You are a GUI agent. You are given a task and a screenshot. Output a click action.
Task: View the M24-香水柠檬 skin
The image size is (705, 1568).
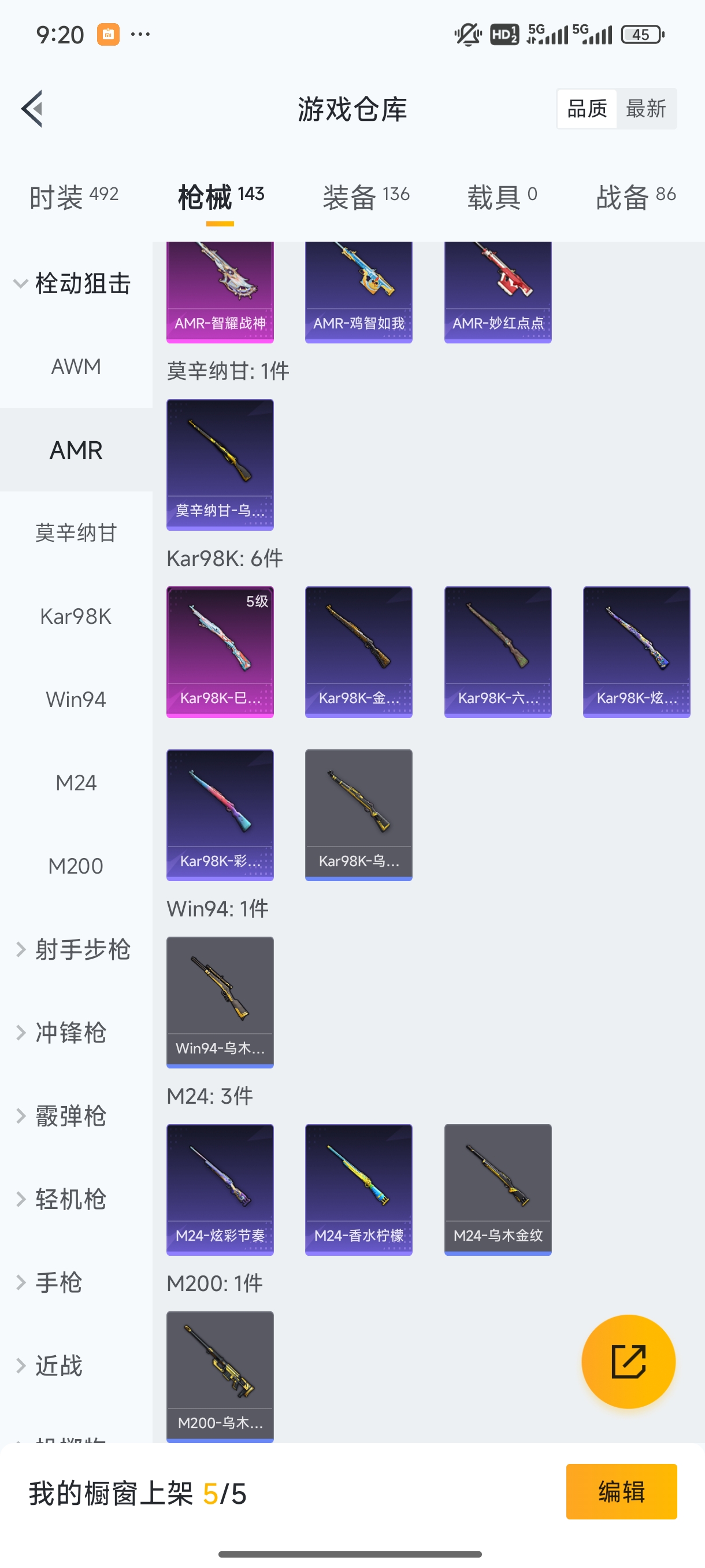pos(358,1190)
